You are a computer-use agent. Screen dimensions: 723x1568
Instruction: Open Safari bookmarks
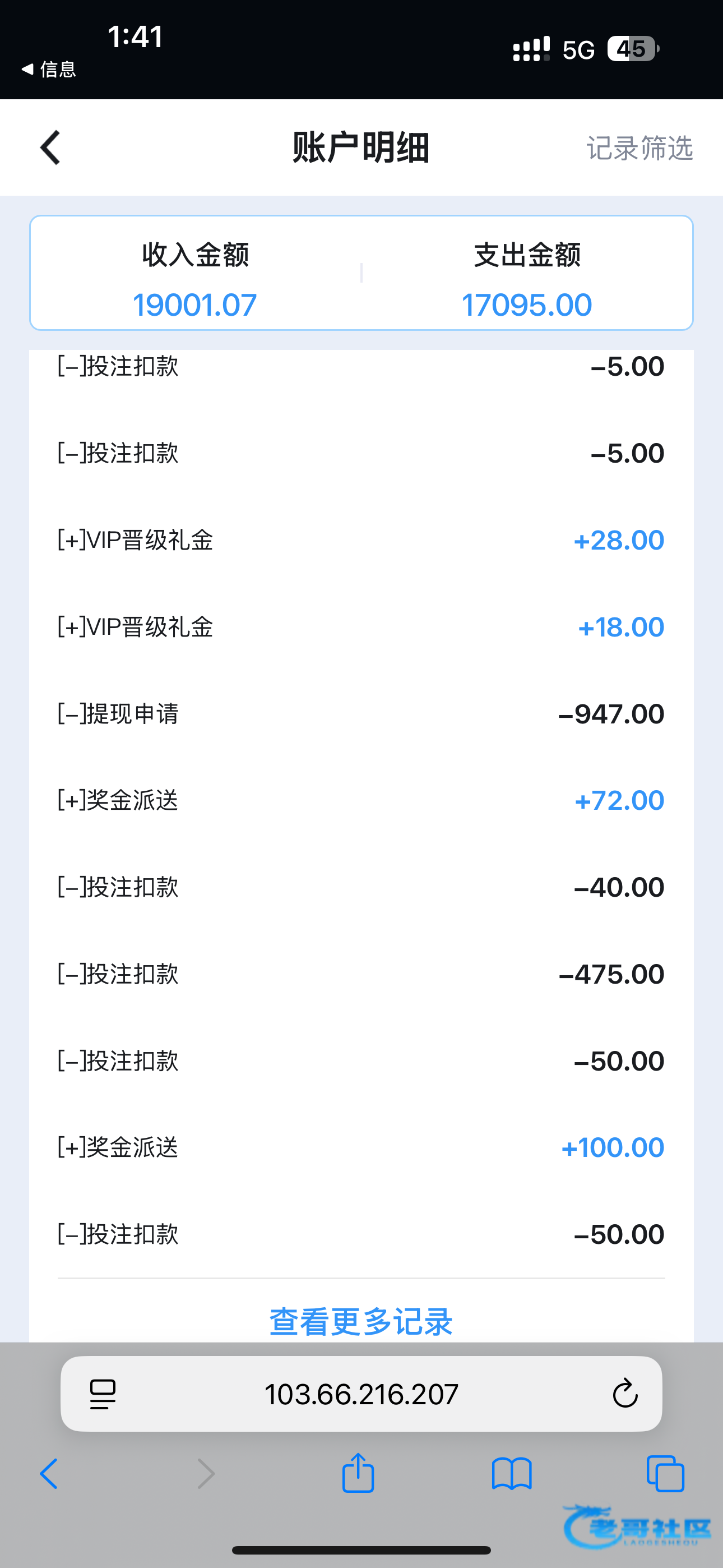[x=511, y=1474]
